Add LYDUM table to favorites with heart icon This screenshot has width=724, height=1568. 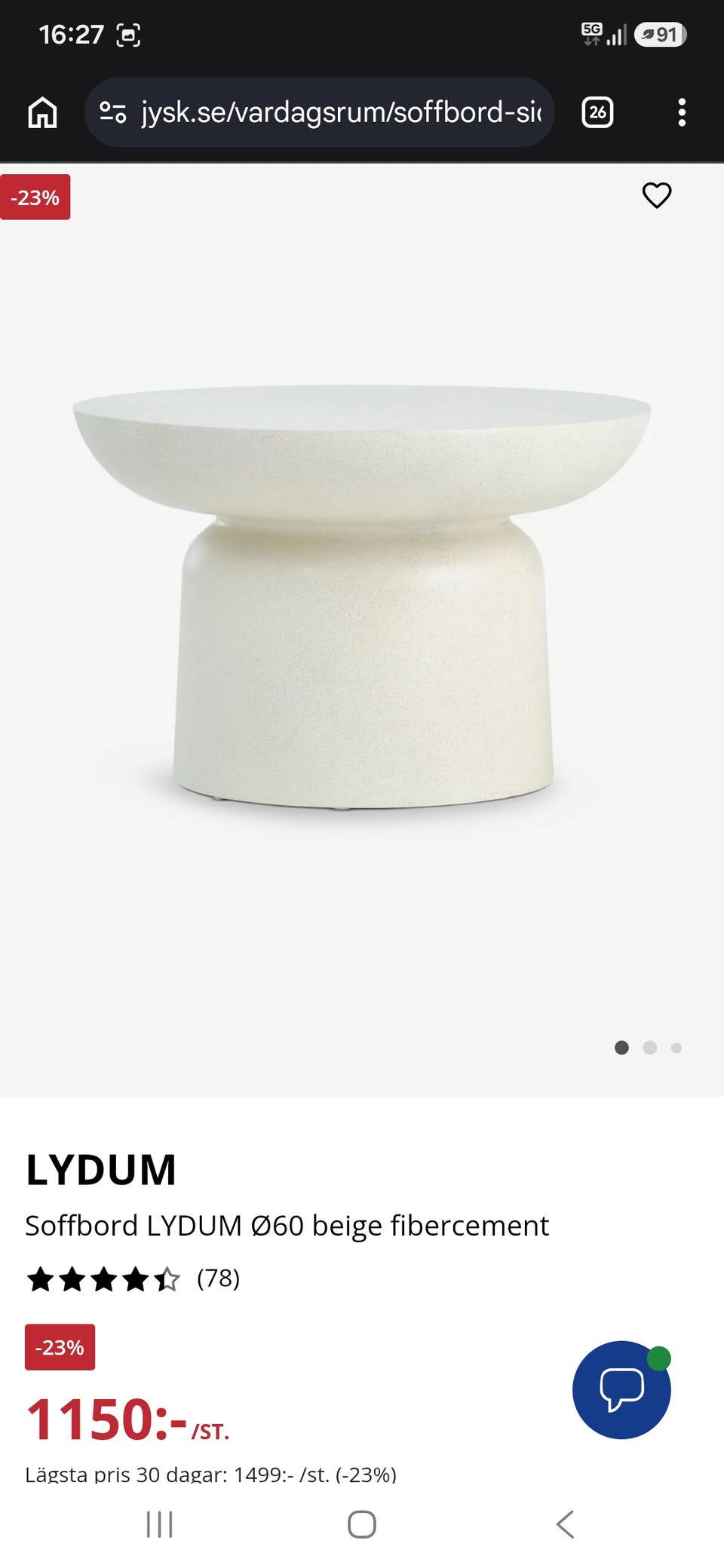(x=656, y=195)
